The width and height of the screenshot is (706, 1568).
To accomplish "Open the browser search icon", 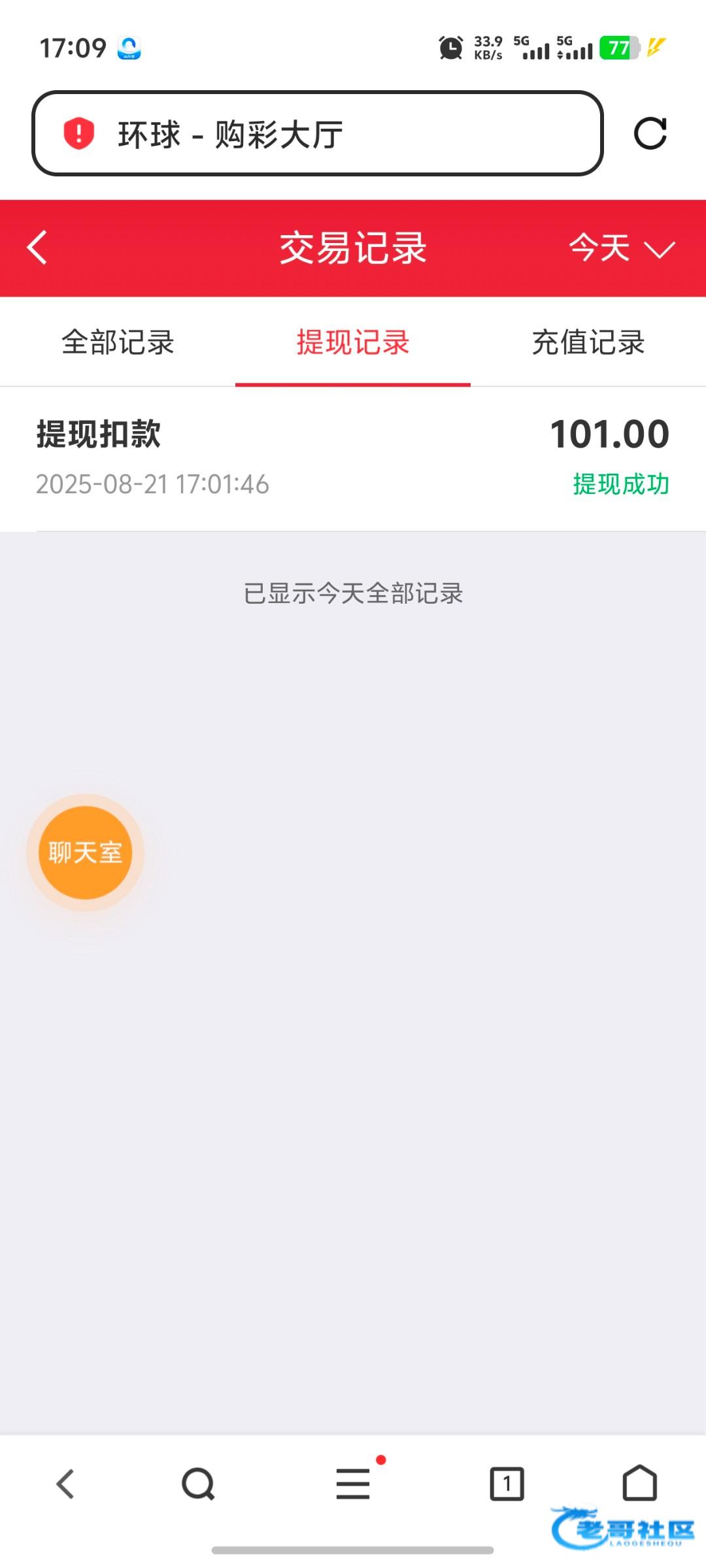I will point(198,1484).
